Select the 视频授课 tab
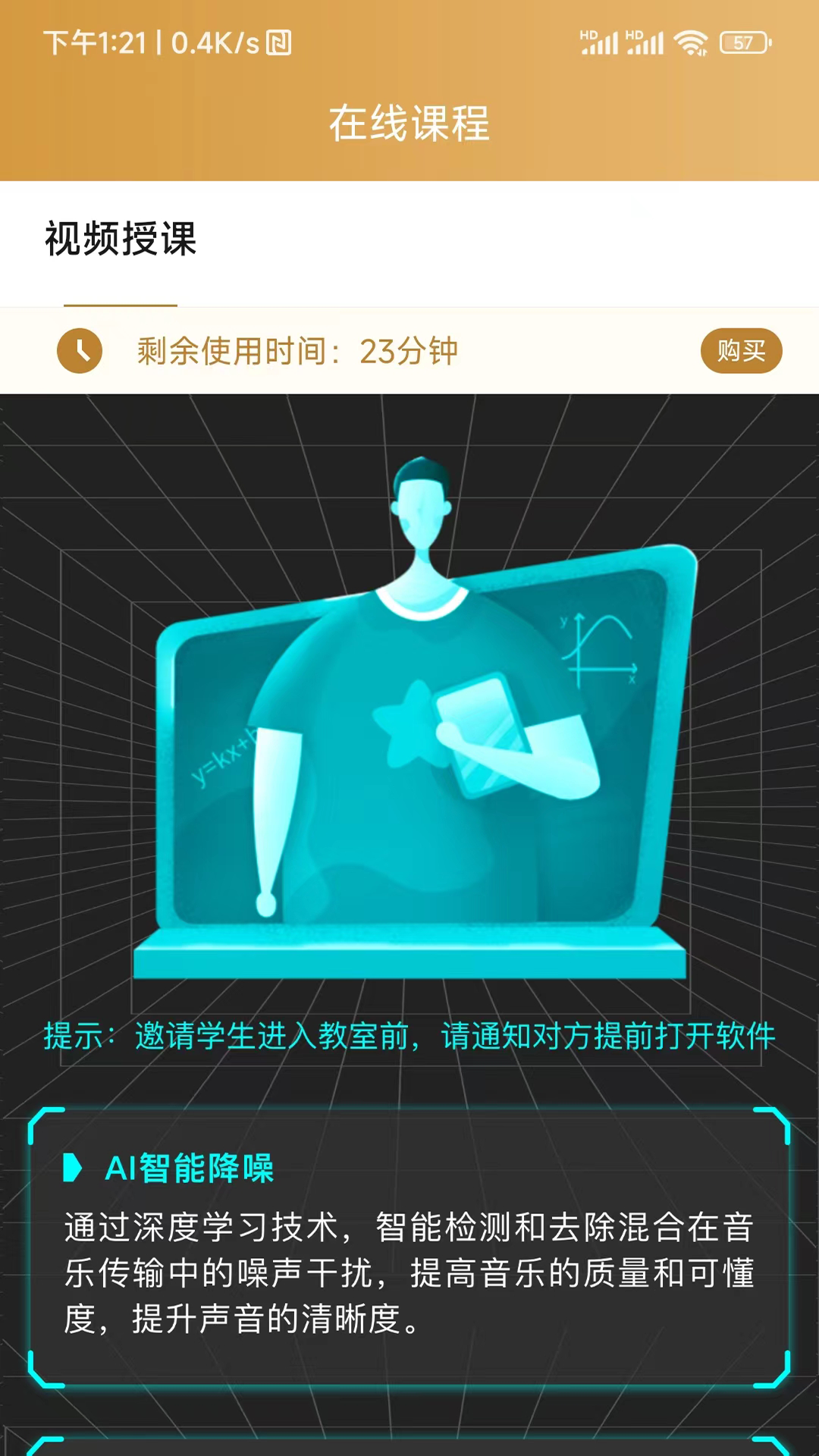Image resolution: width=819 pixels, height=1456 pixels. pyautogui.click(x=121, y=240)
